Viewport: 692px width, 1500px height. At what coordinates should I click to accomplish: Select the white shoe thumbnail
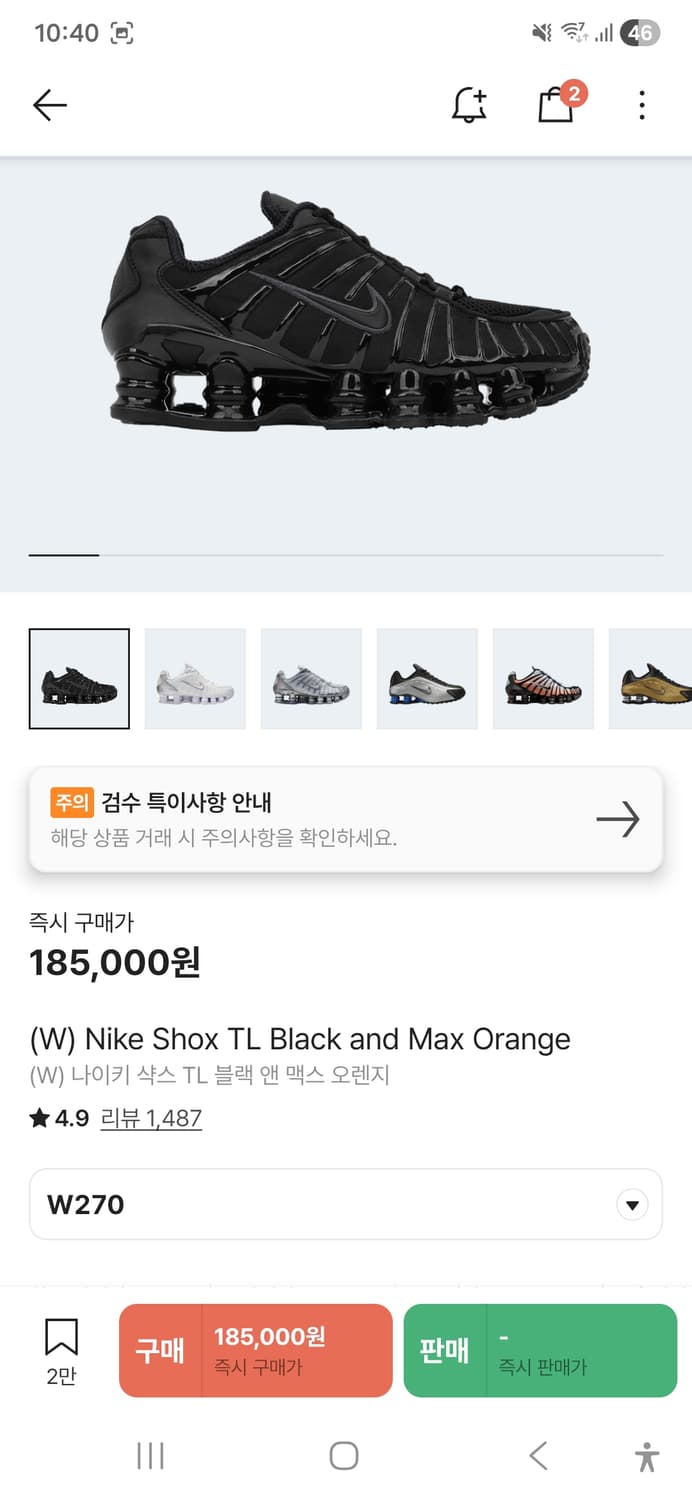[195, 679]
